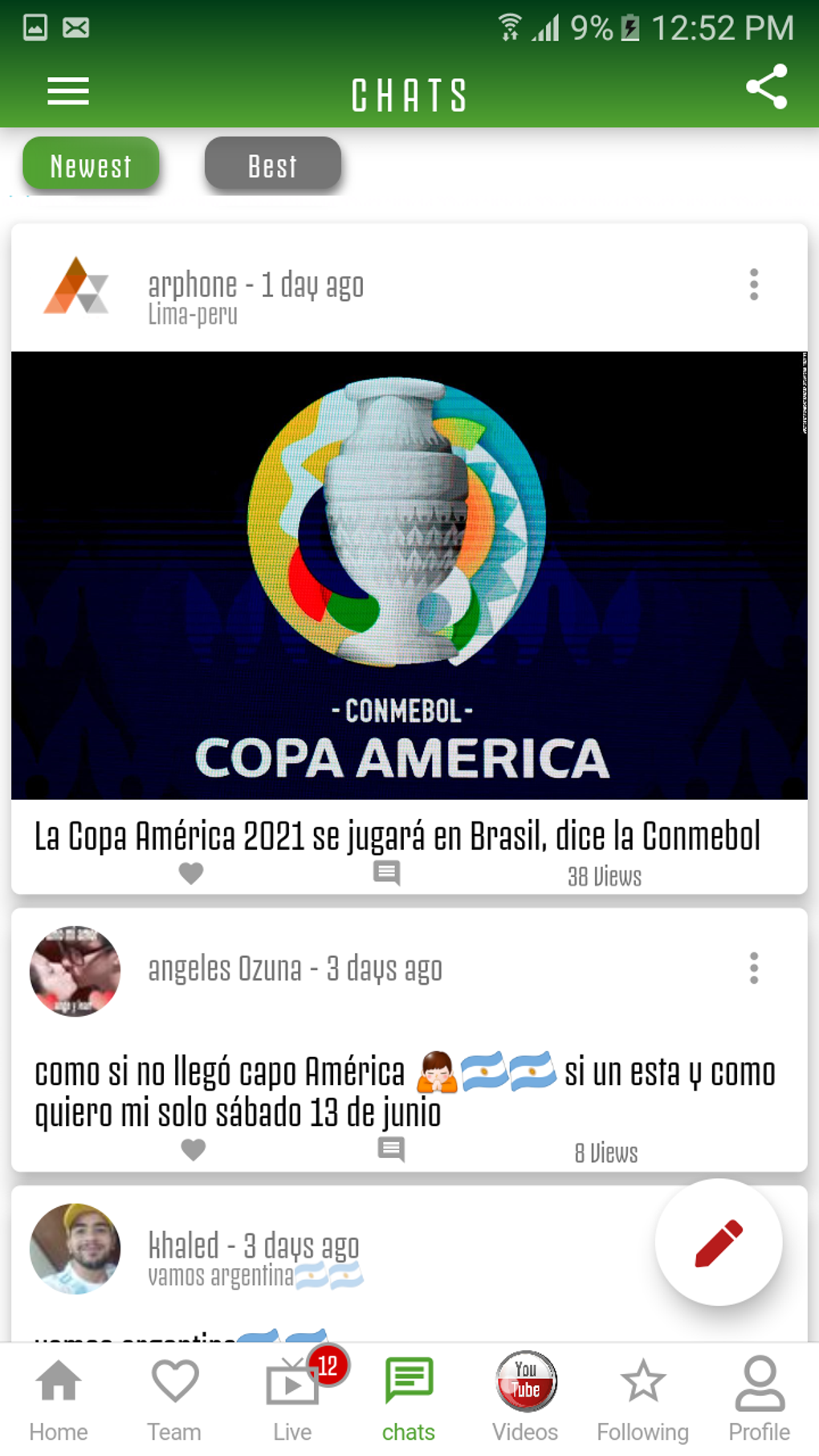
Task: Open the hamburger drawer menu
Action: (68, 92)
